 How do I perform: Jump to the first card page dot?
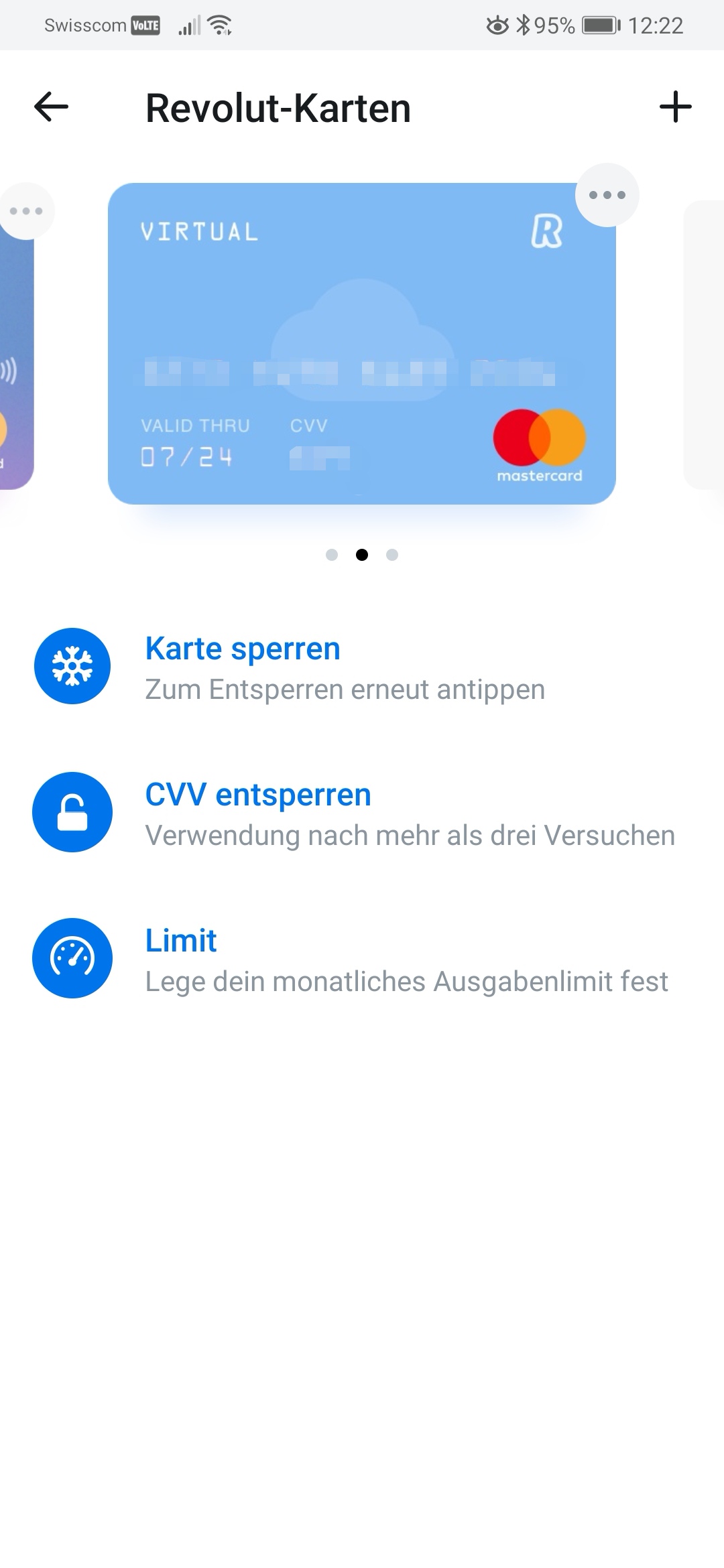(x=331, y=555)
